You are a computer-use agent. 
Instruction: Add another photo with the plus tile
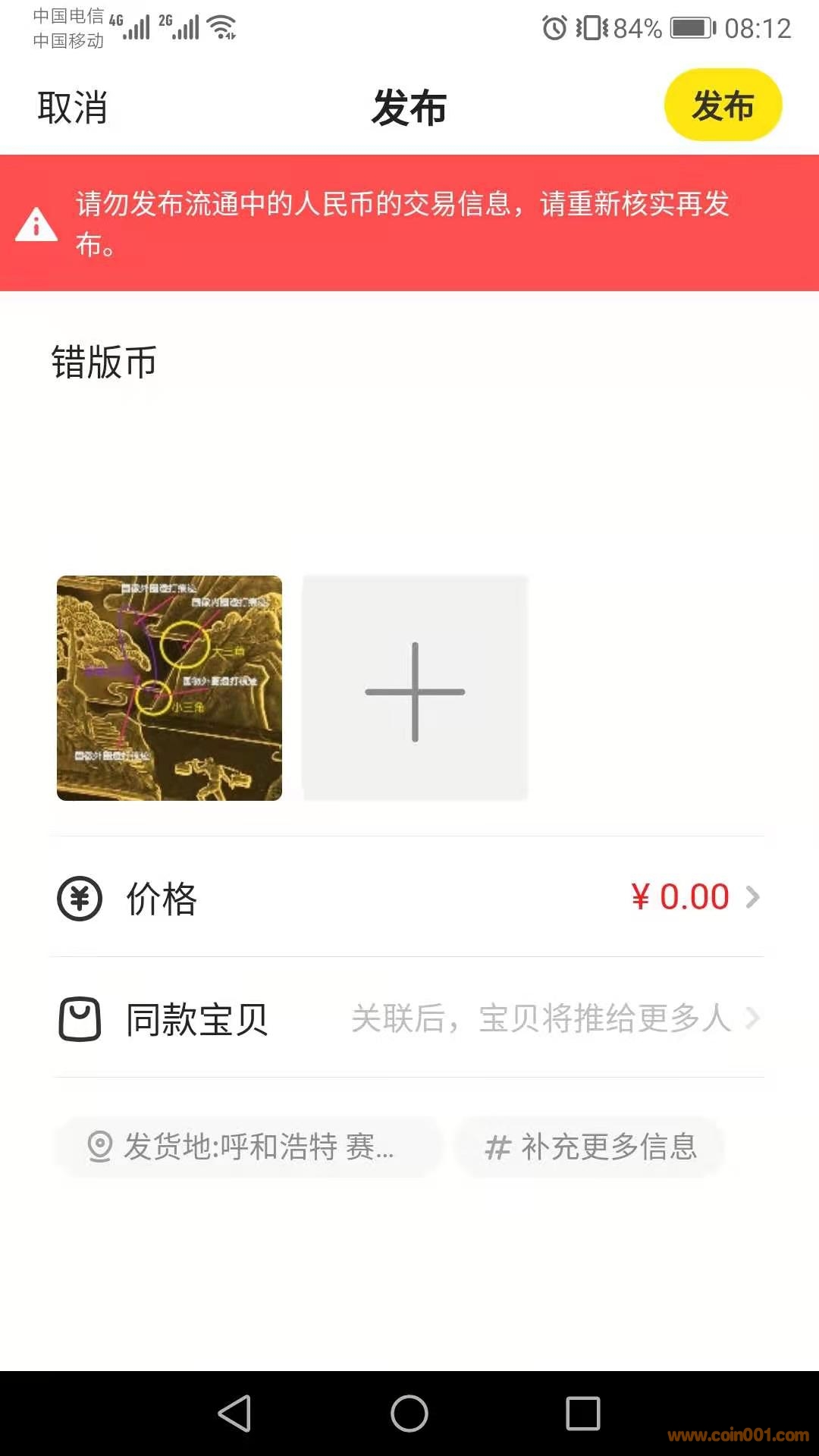point(415,689)
